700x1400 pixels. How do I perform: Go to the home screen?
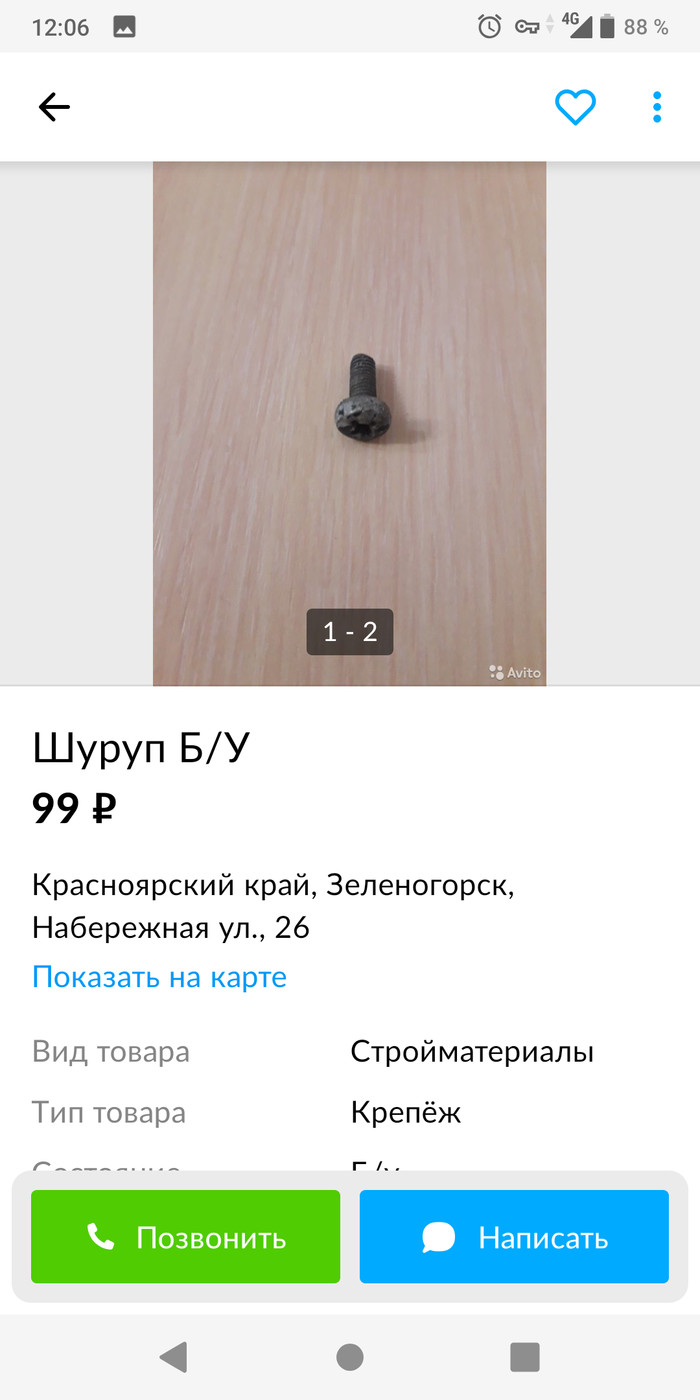[350, 1356]
